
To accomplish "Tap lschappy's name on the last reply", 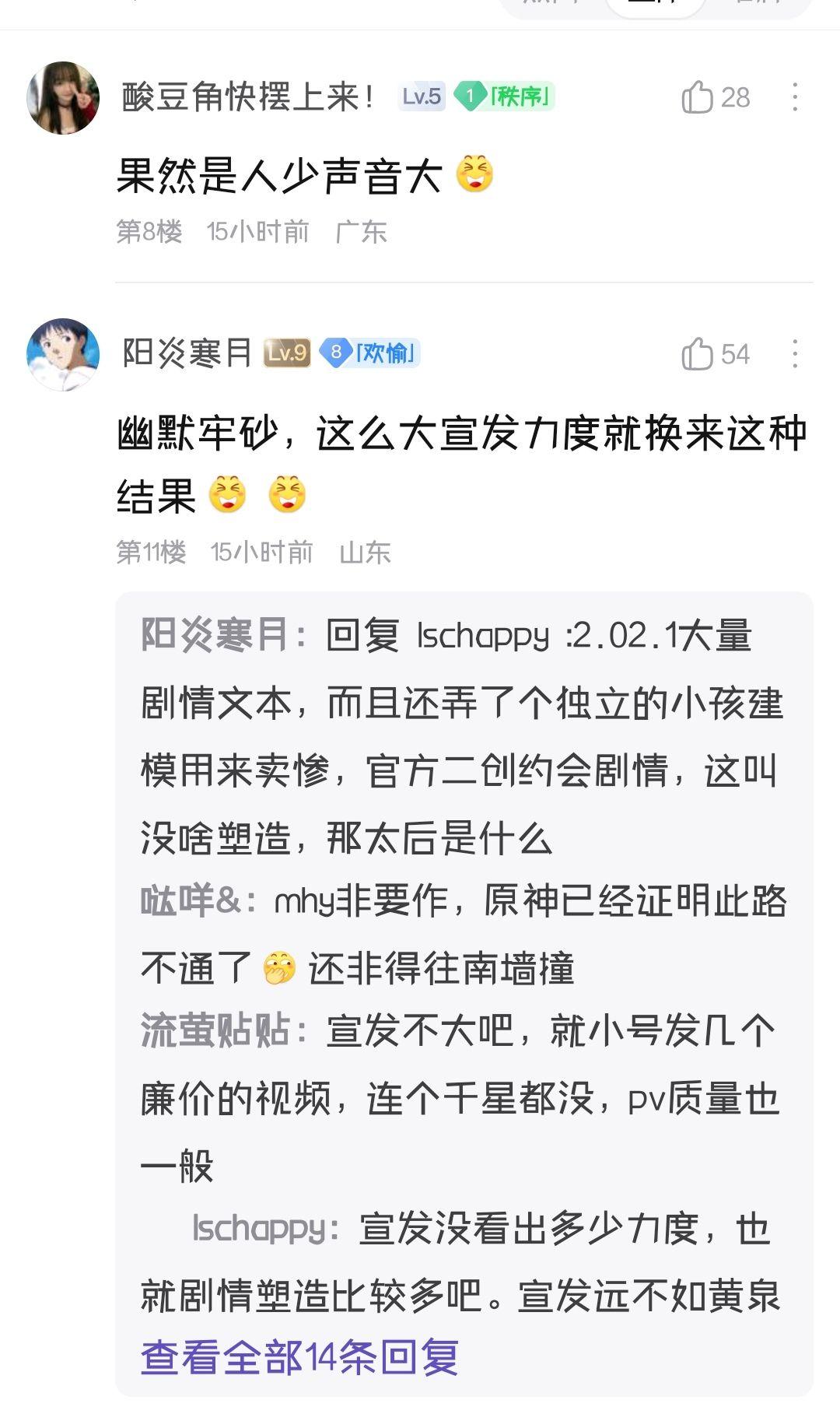I will coord(258,1229).
